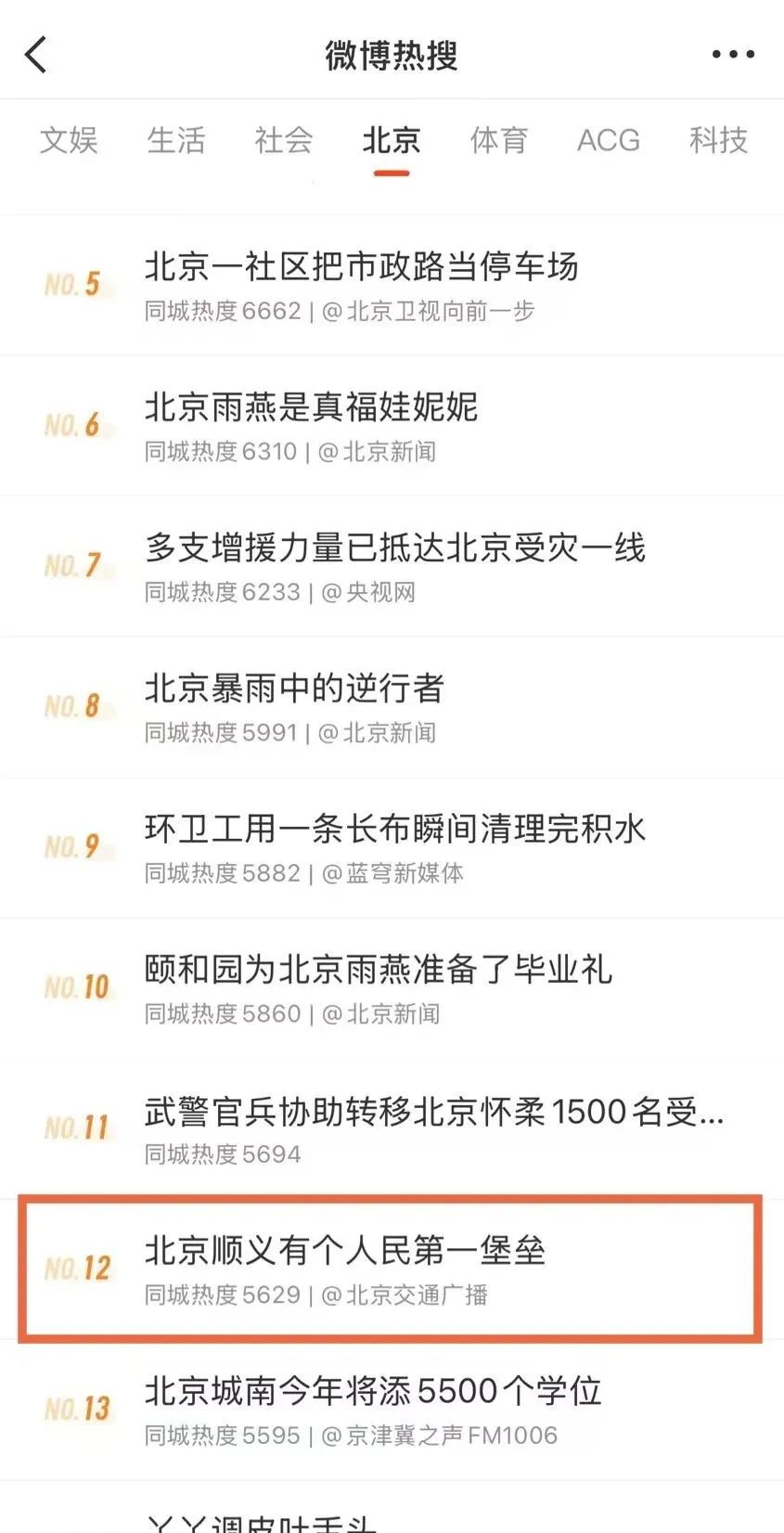Open topic 北京顺义有个人民第一堡垒
The height and width of the screenshot is (1533, 784).
344,1251
